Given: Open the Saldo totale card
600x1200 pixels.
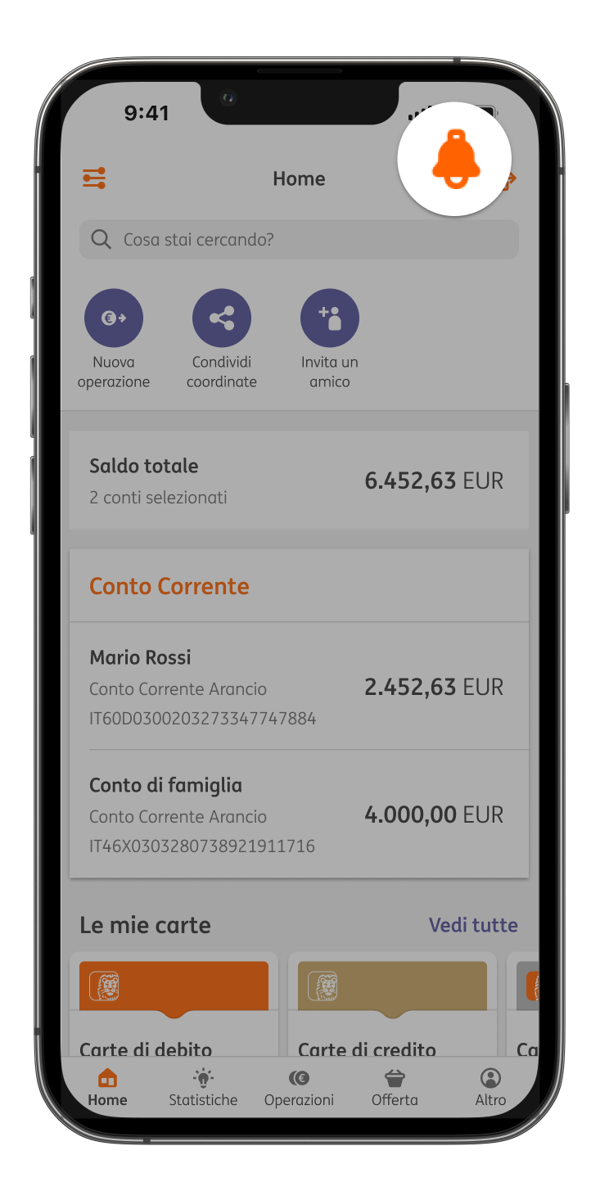Looking at the screenshot, I should (x=299, y=481).
